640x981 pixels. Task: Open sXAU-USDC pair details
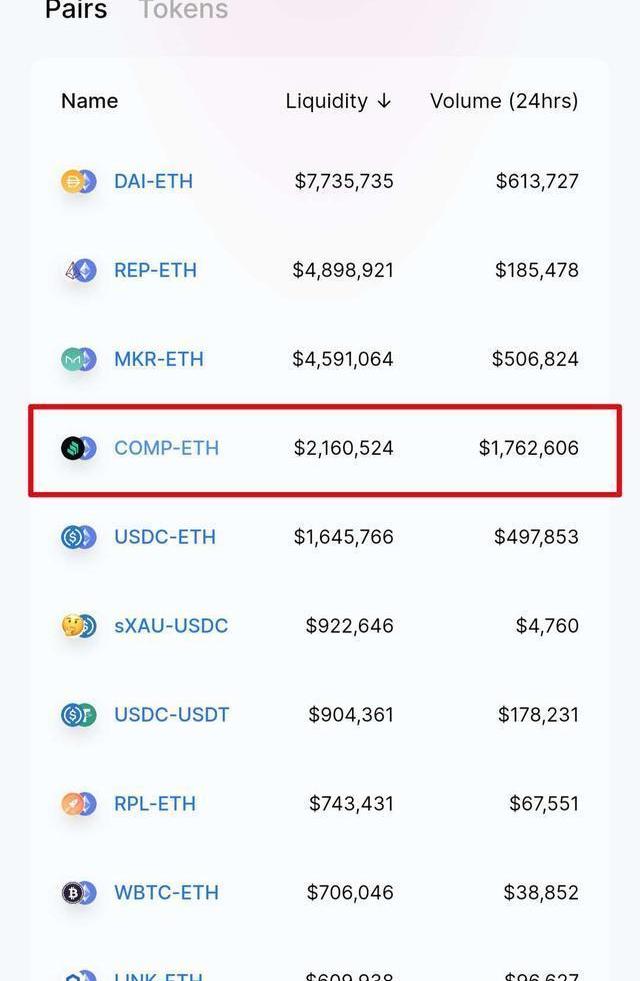[171, 626]
